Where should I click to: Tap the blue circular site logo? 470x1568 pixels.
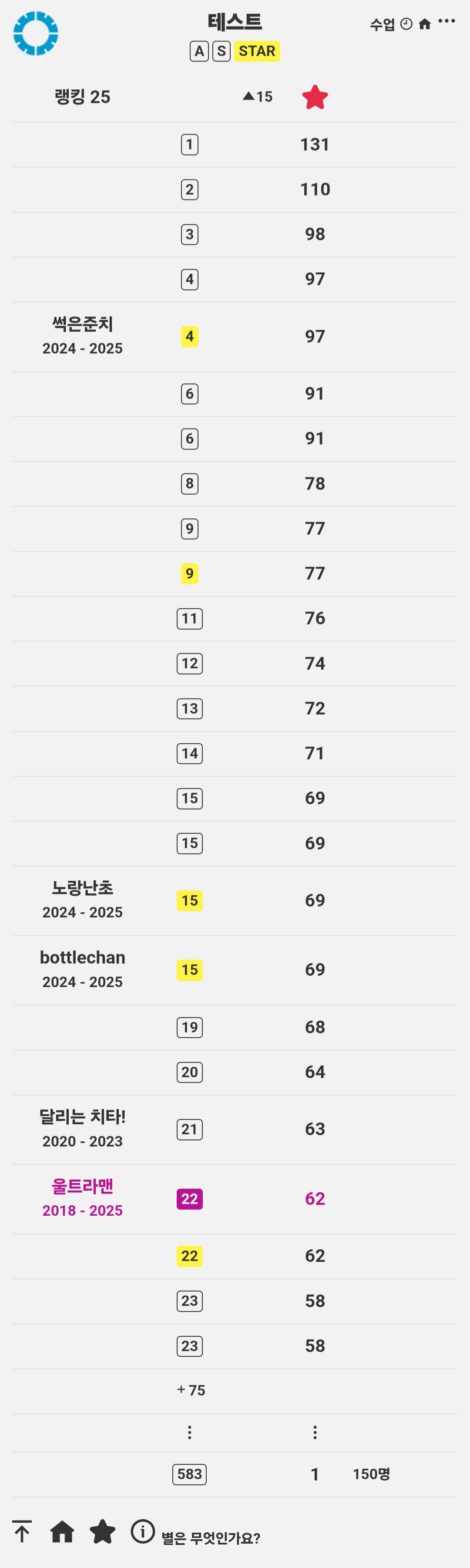click(36, 34)
